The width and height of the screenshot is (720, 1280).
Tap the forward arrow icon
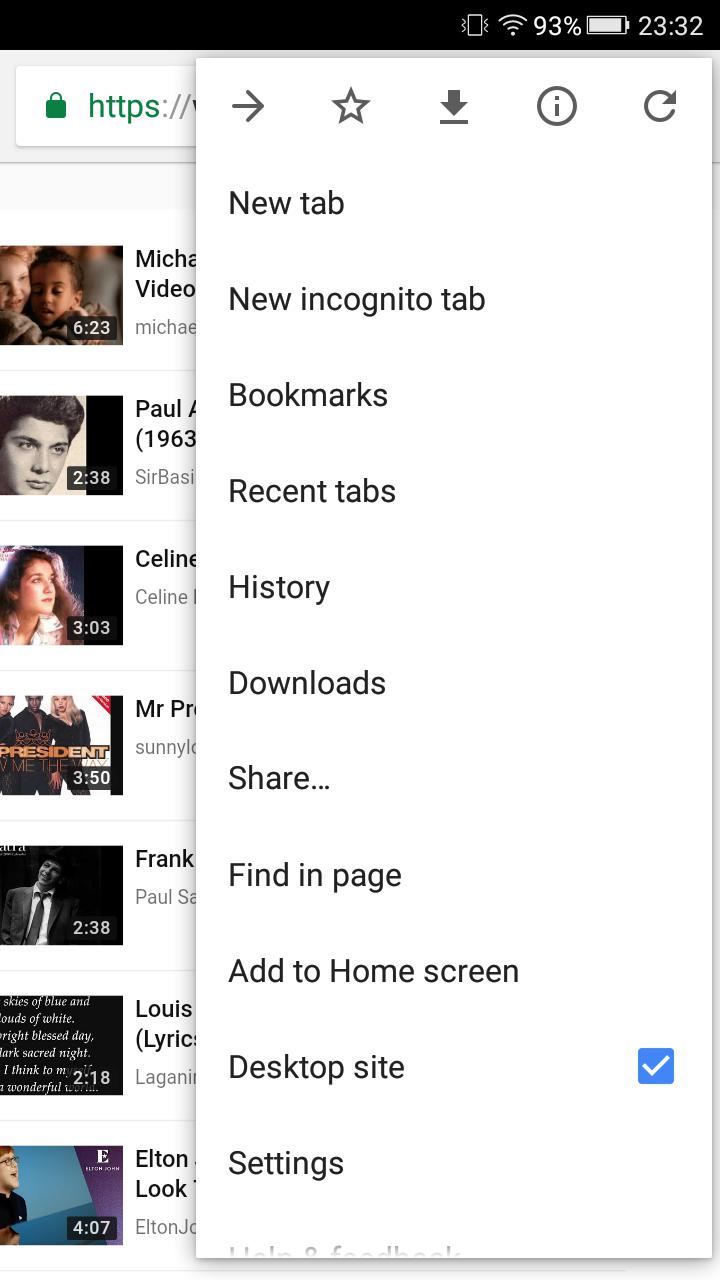tap(248, 106)
